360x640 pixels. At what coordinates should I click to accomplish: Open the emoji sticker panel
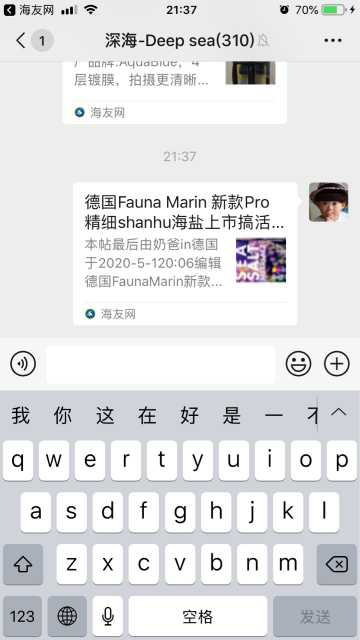[298, 364]
